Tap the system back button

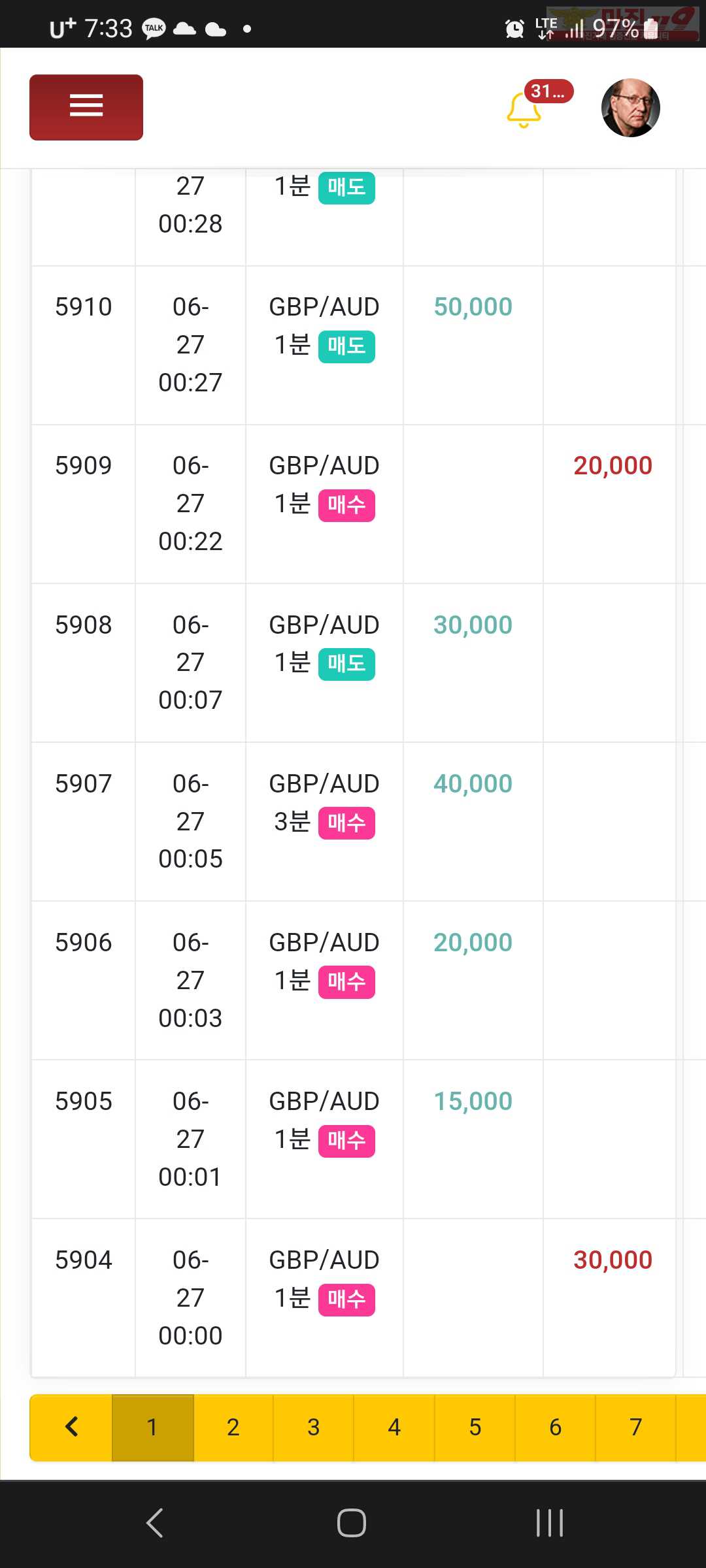(x=155, y=1523)
